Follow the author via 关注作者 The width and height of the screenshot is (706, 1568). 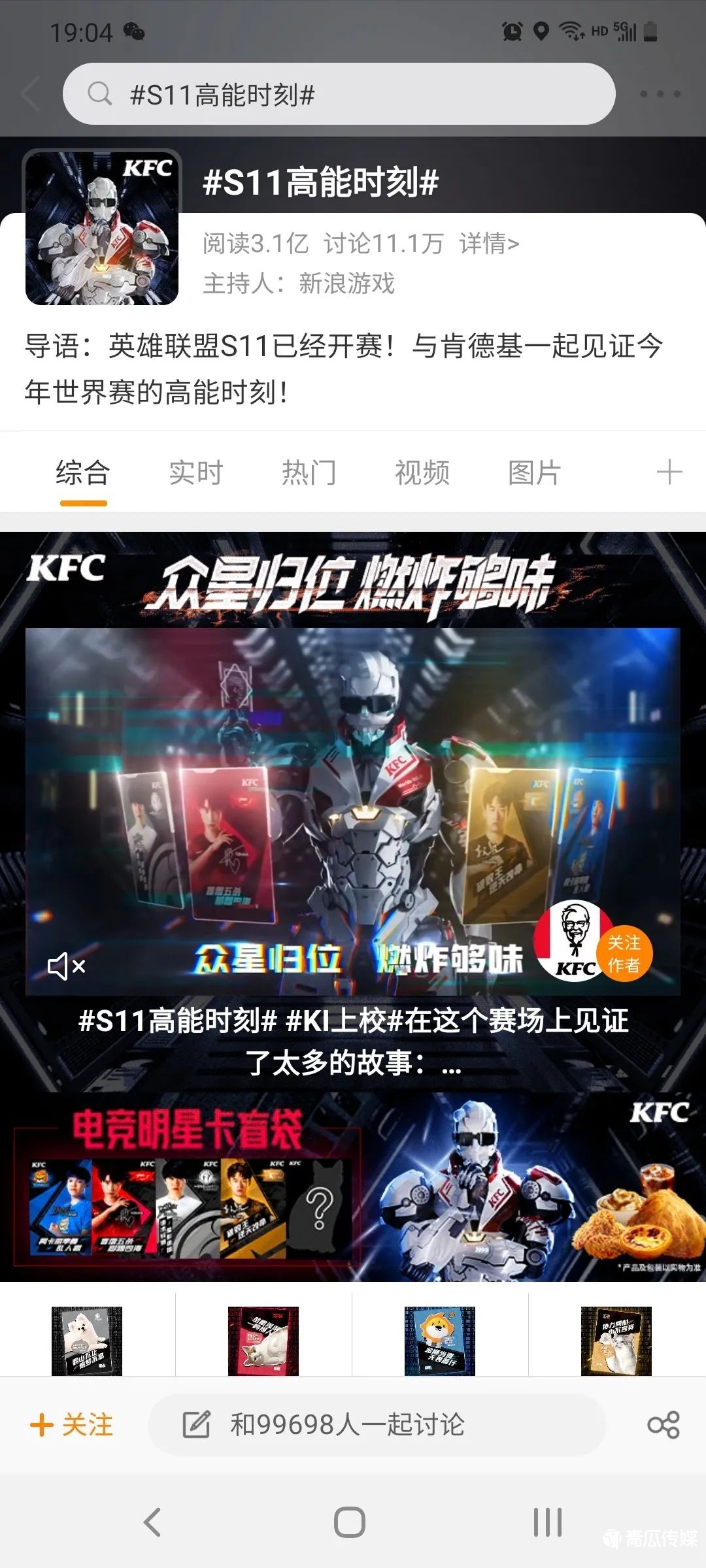[624, 954]
